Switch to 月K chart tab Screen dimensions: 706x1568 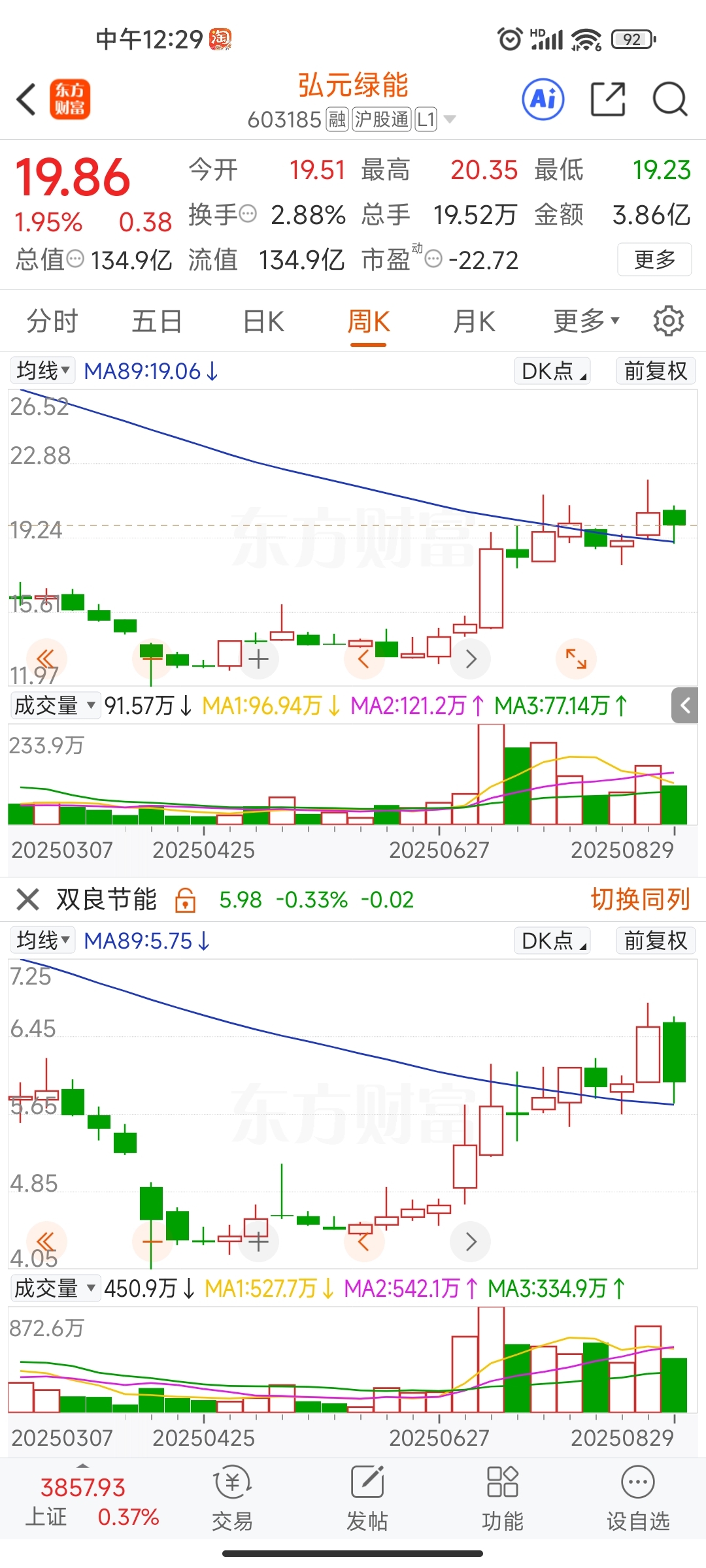(474, 321)
